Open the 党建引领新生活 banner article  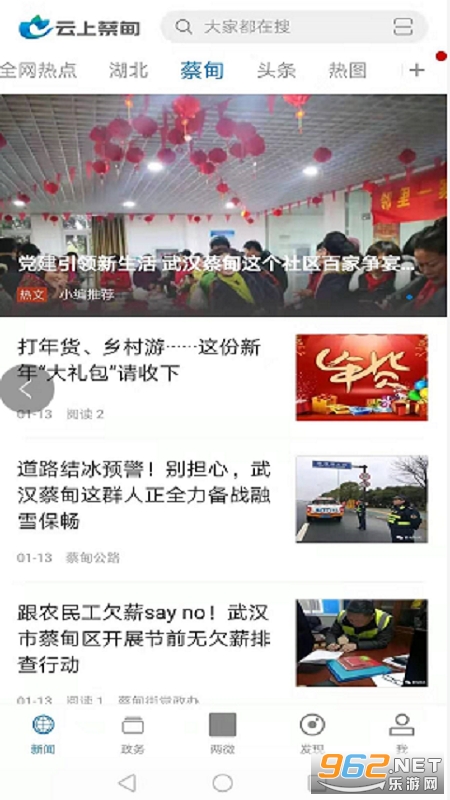[223, 205]
